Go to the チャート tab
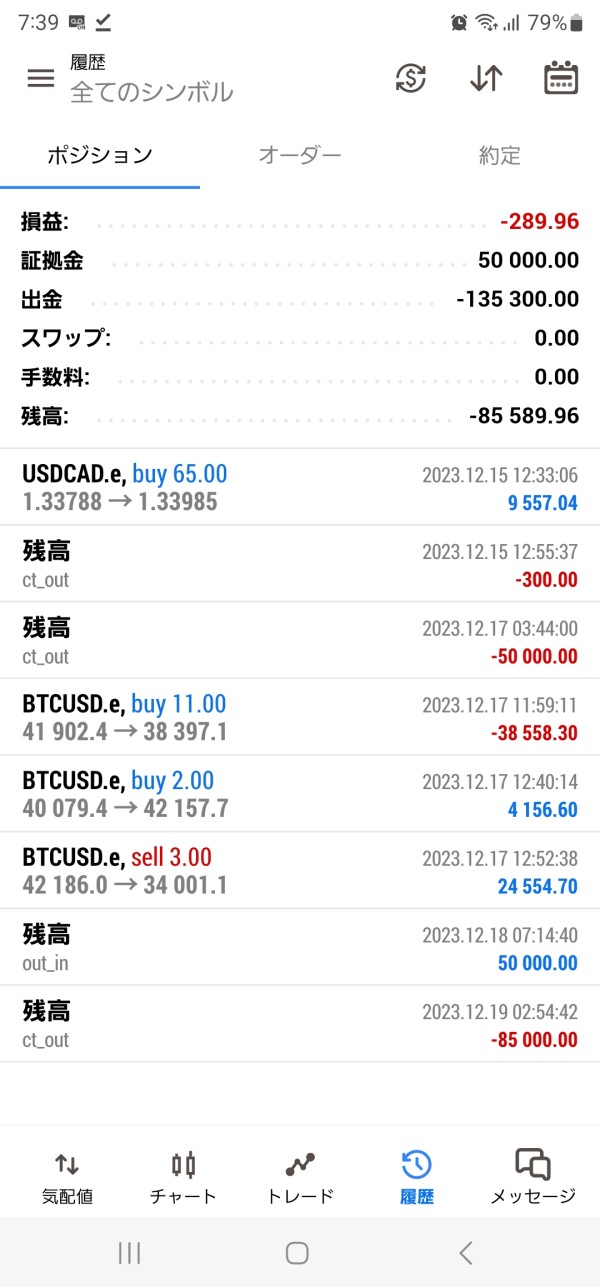This screenshot has width=600, height=1287. [x=183, y=1176]
